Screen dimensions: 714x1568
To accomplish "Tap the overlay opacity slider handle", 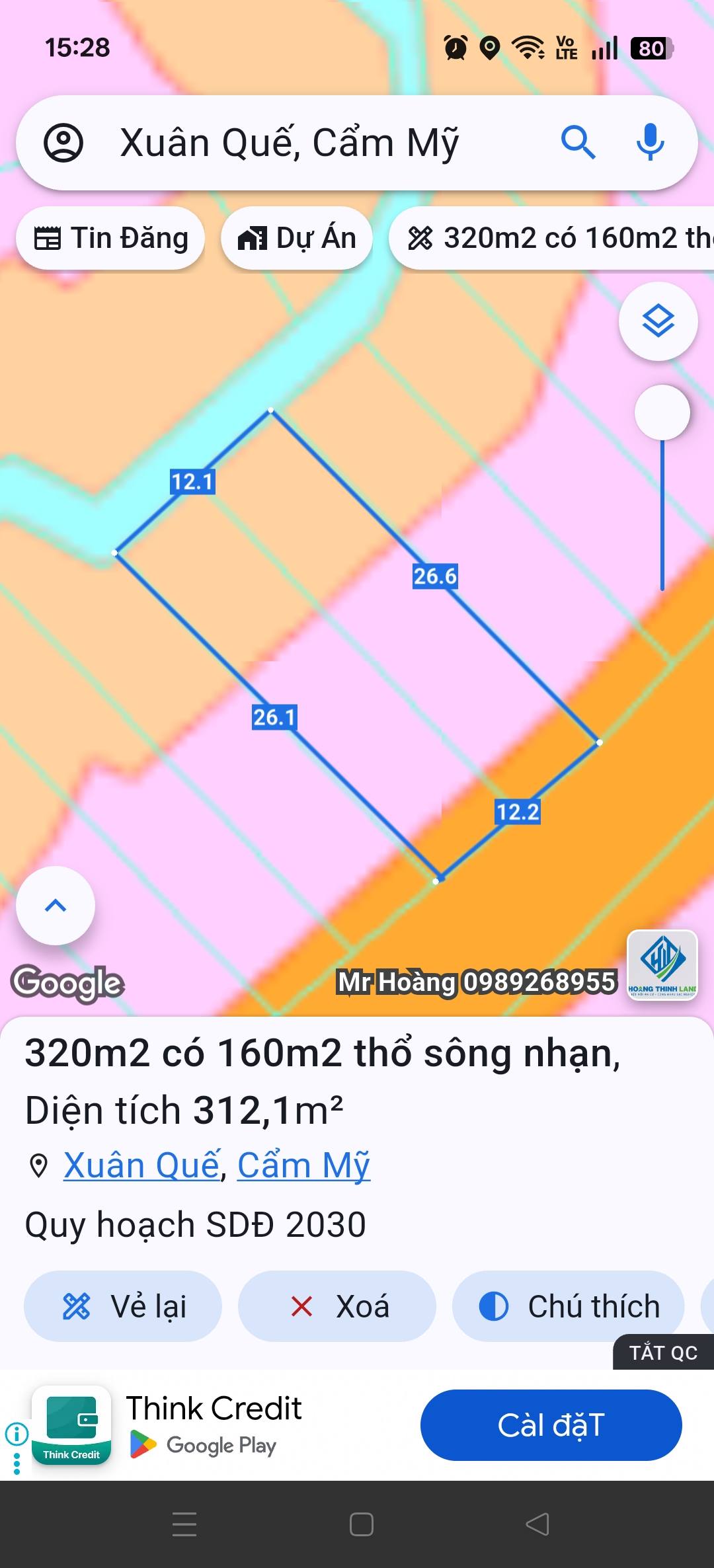I will (x=662, y=412).
